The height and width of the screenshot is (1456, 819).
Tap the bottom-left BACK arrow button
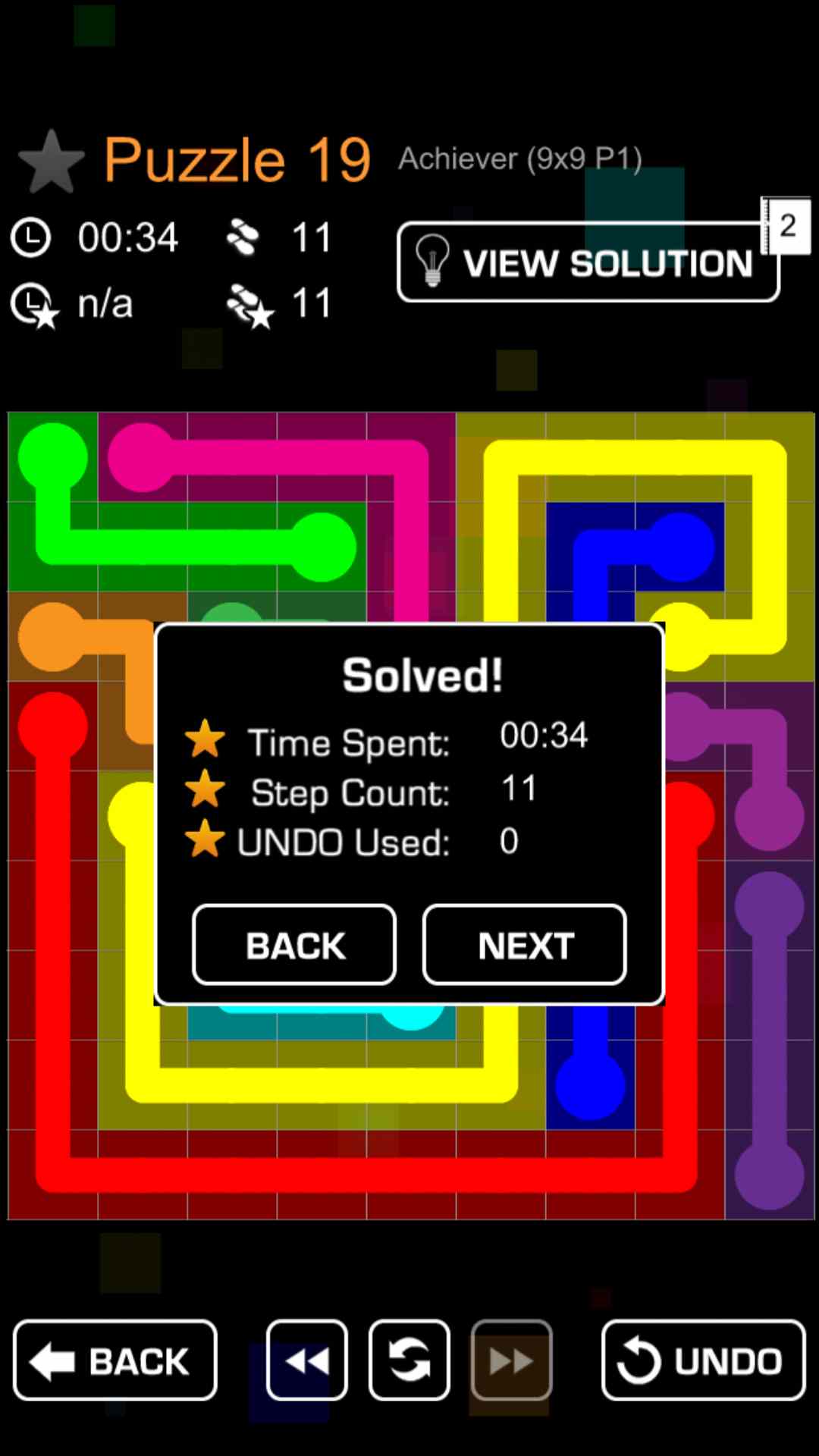pos(115,1360)
